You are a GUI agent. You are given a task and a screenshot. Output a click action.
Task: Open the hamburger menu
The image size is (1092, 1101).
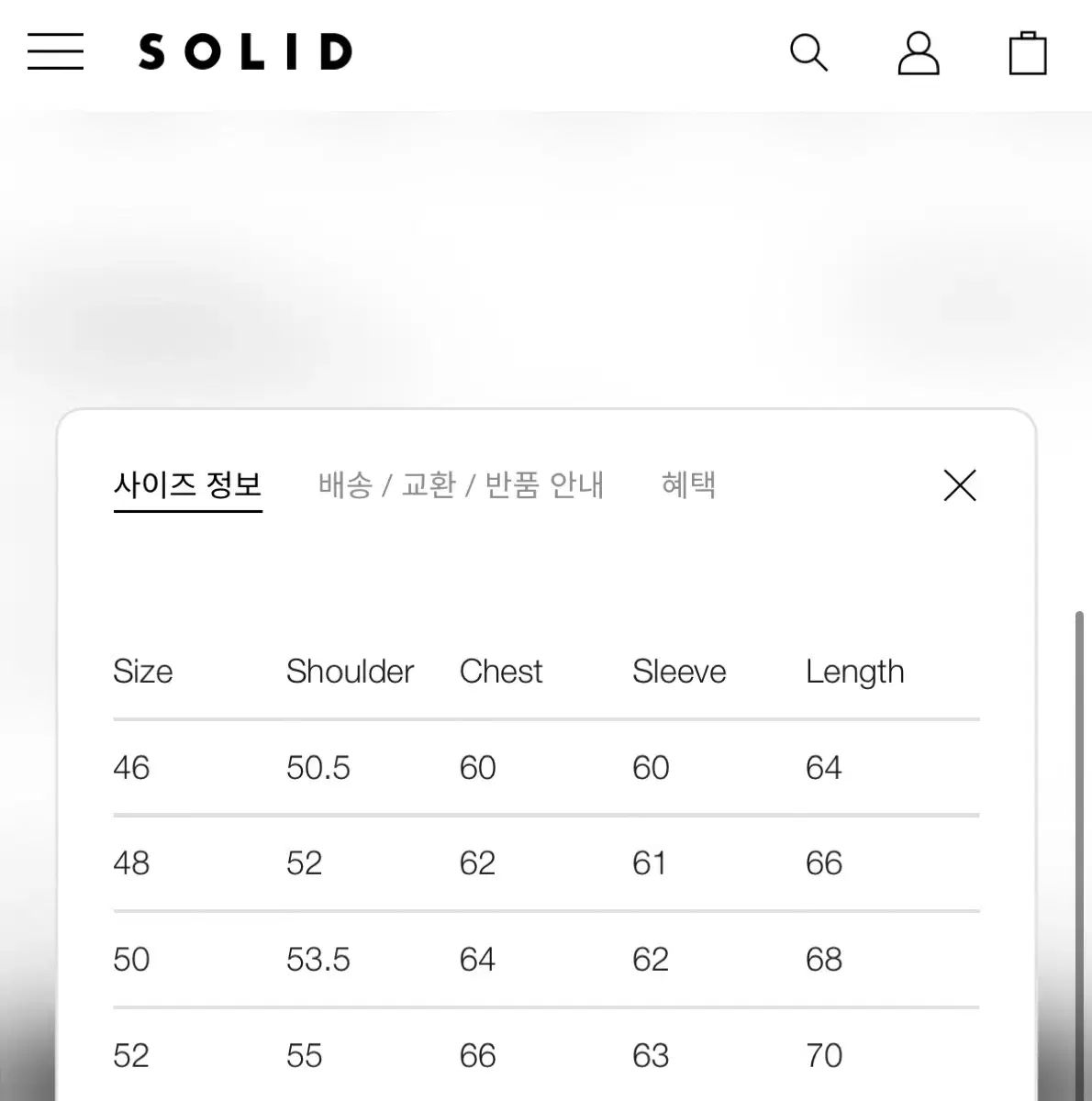pyautogui.click(x=55, y=51)
